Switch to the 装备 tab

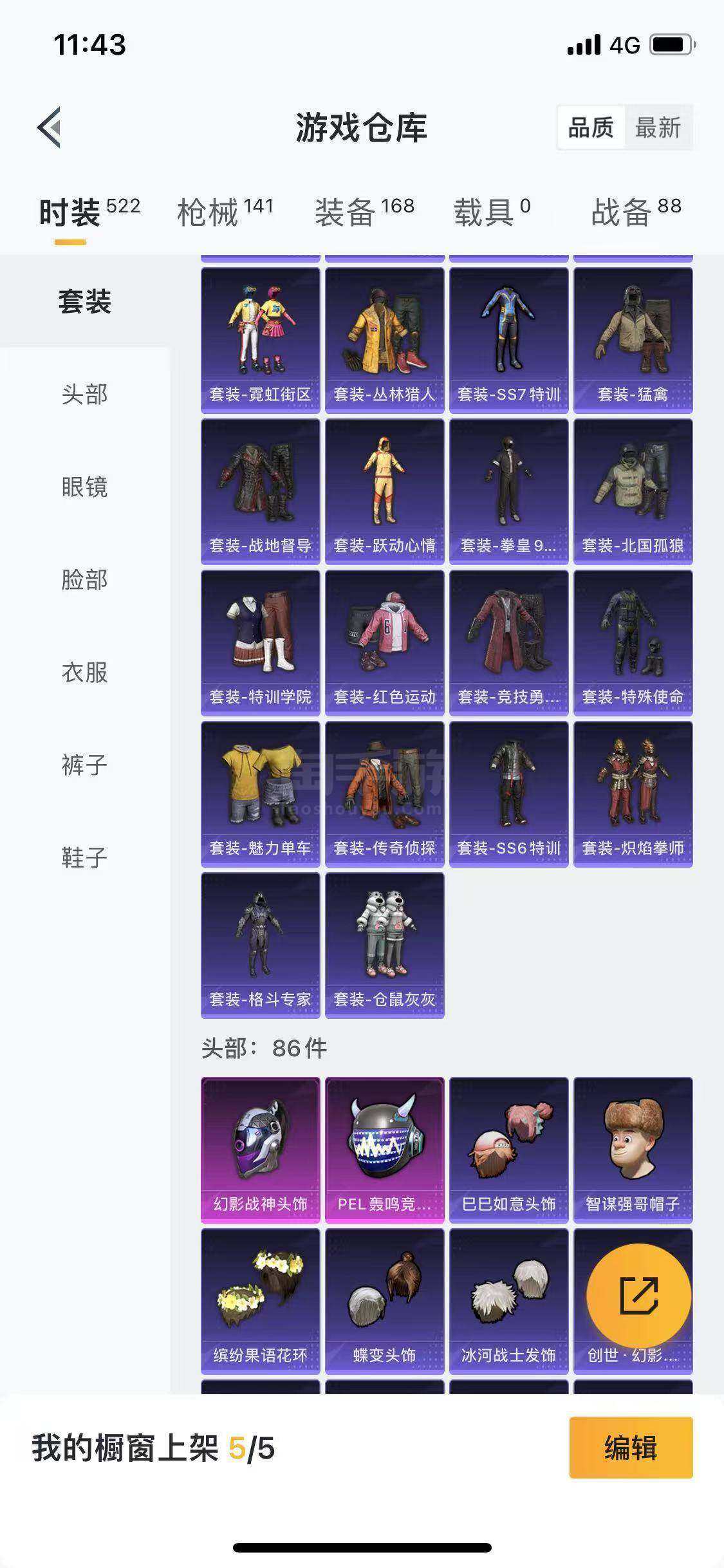[364, 212]
